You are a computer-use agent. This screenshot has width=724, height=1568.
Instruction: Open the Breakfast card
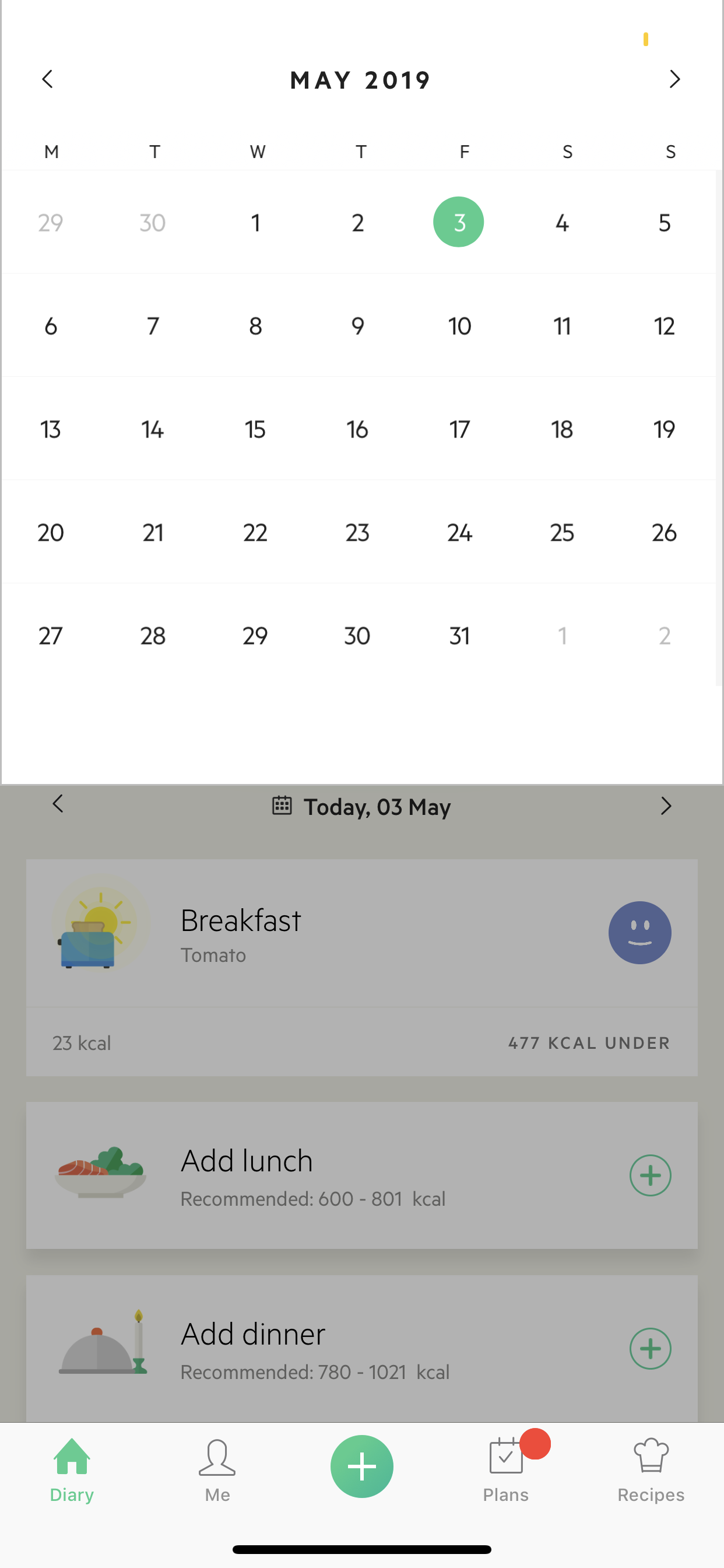[x=362, y=967]
